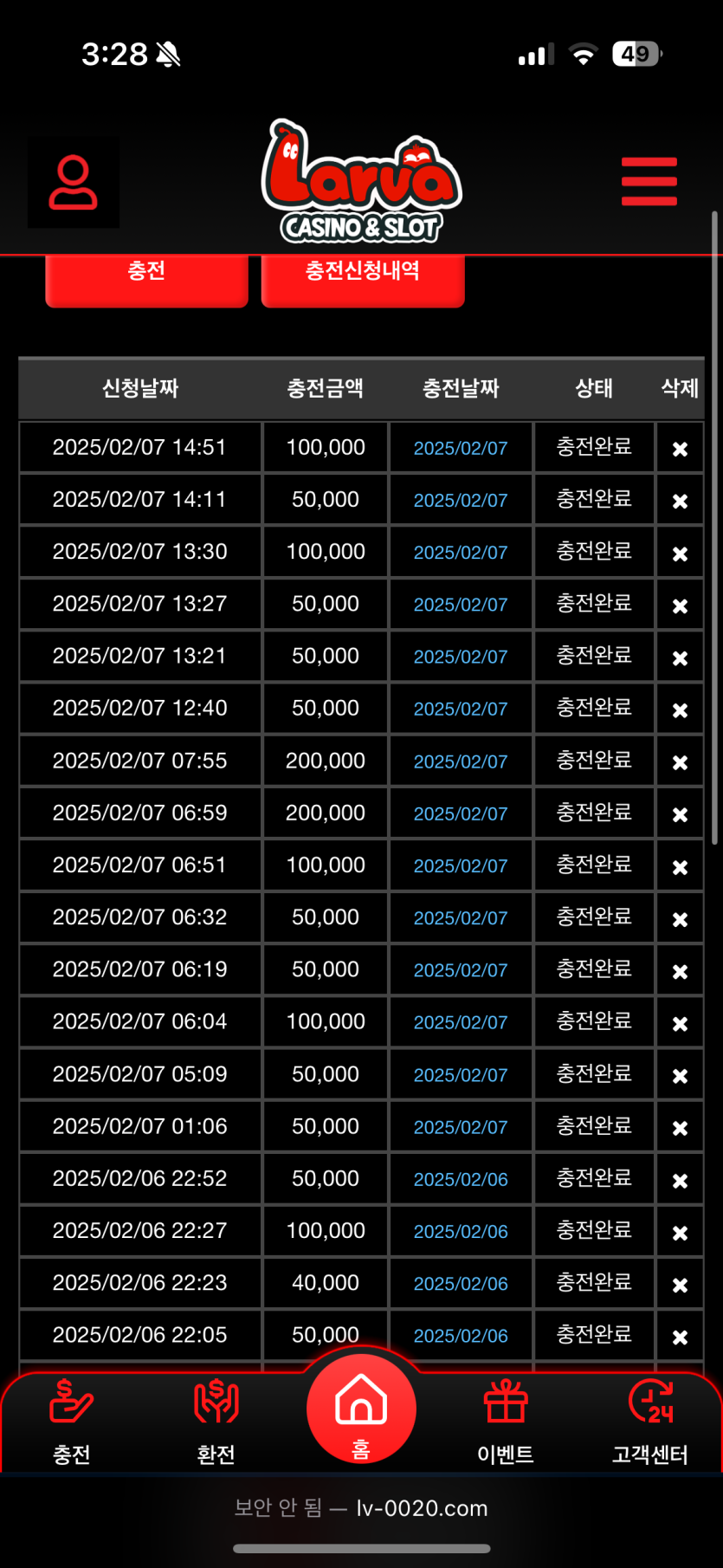Open the 이벤트 tab
The image size is (723, 1568).
[x=506, y=1422]
